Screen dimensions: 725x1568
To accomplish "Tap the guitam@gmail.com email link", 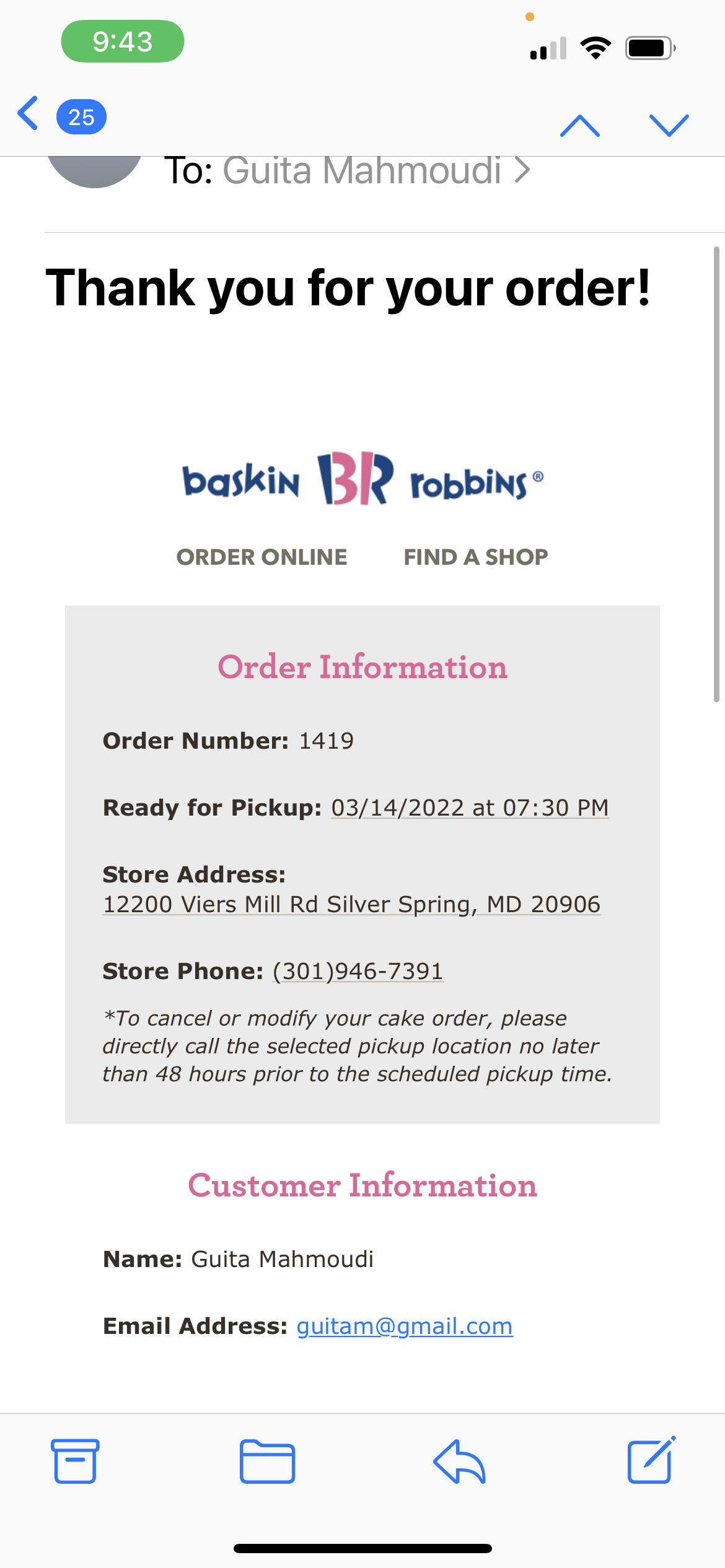I will pos(405,1326).
